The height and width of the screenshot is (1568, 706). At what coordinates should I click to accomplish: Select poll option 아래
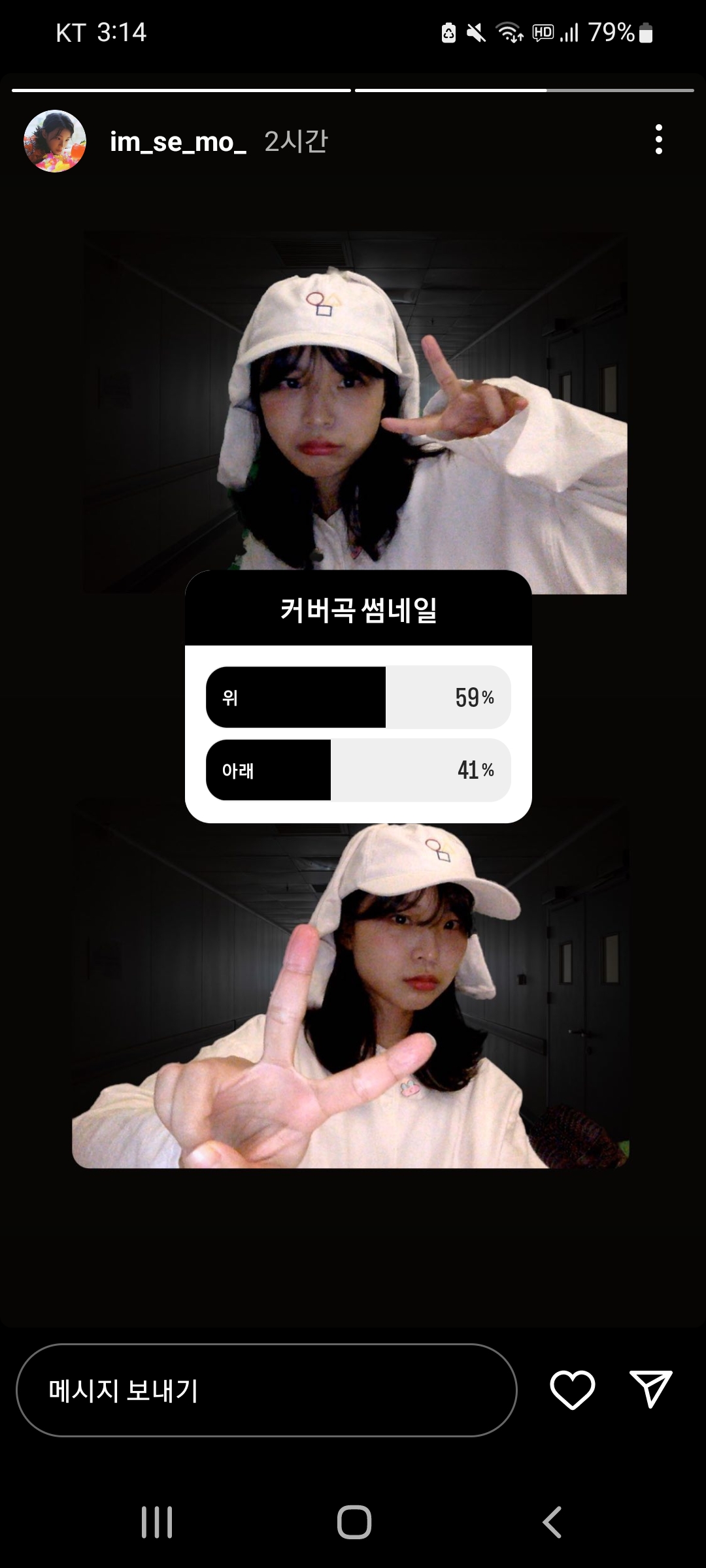pos(358,770)
